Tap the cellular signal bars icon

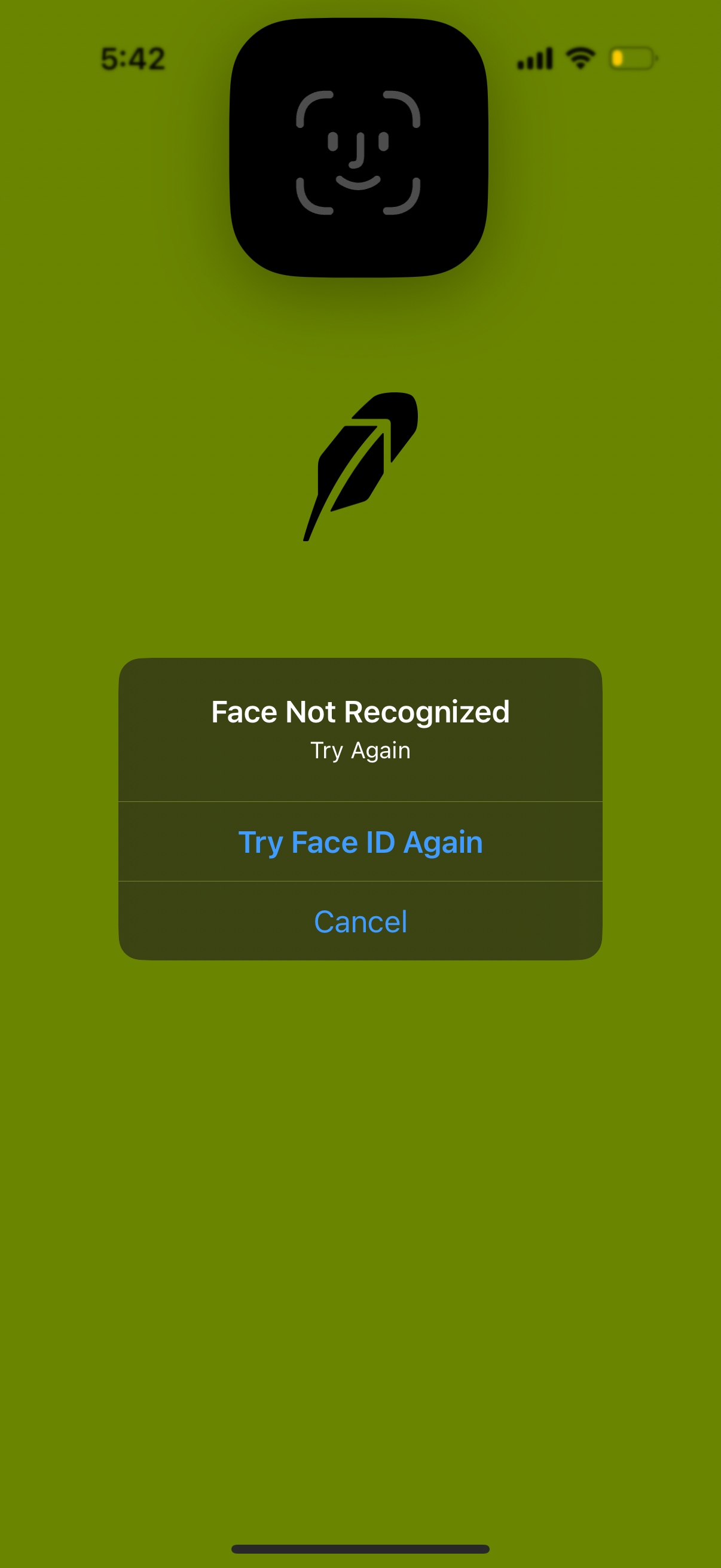[x=534, y=57]
